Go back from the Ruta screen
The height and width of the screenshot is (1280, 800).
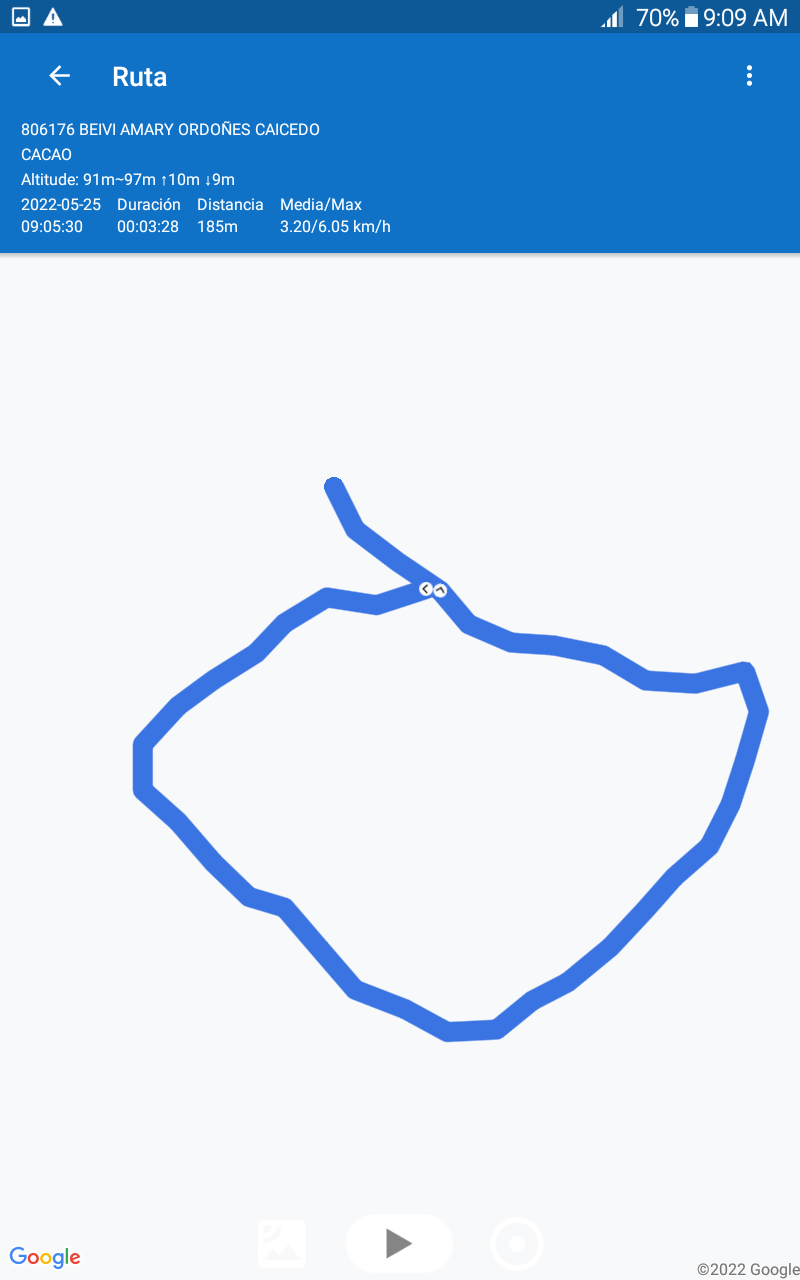(60, 76)
